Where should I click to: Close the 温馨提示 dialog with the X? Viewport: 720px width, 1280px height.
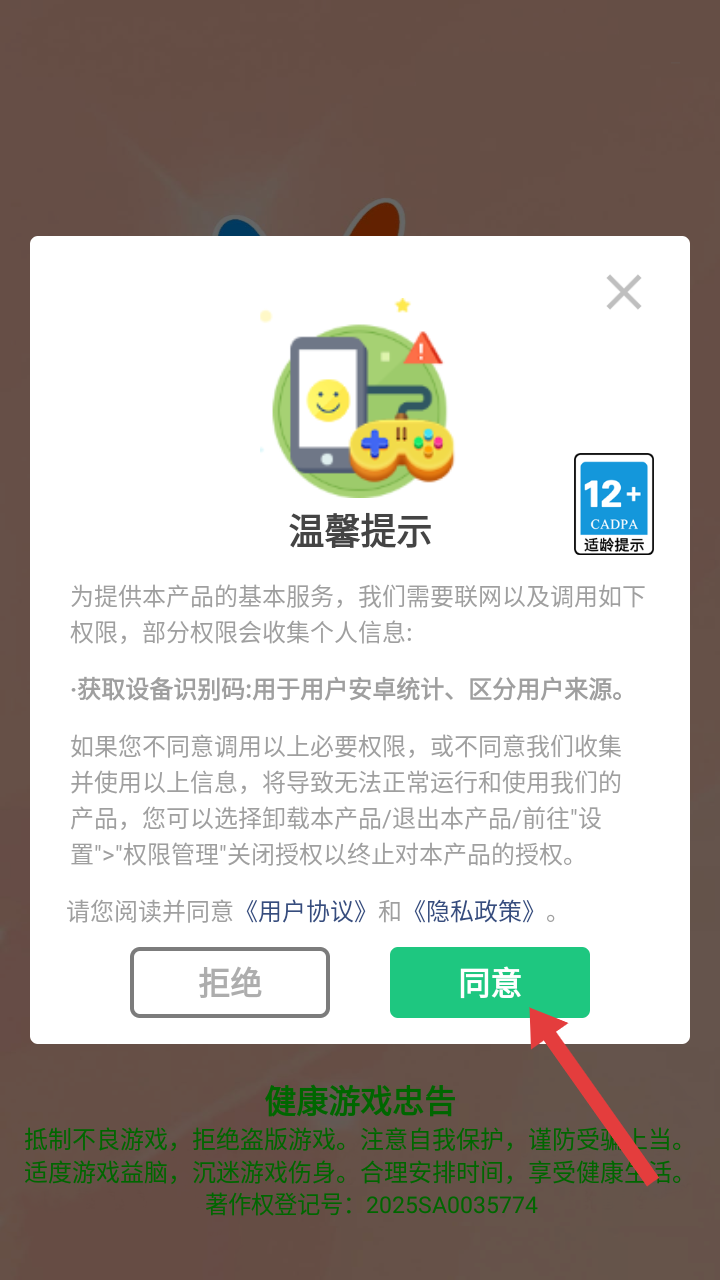pyautogui.click(x=624, y=292)
